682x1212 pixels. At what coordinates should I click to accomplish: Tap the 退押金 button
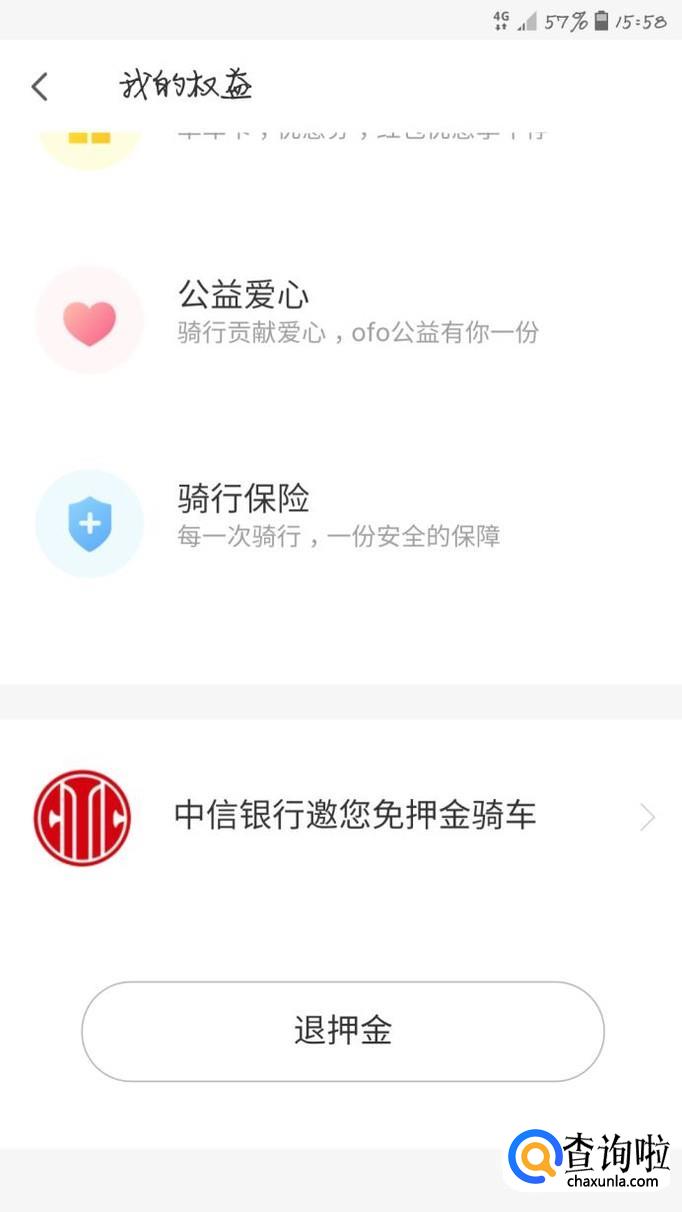(x=342, y=1030)
